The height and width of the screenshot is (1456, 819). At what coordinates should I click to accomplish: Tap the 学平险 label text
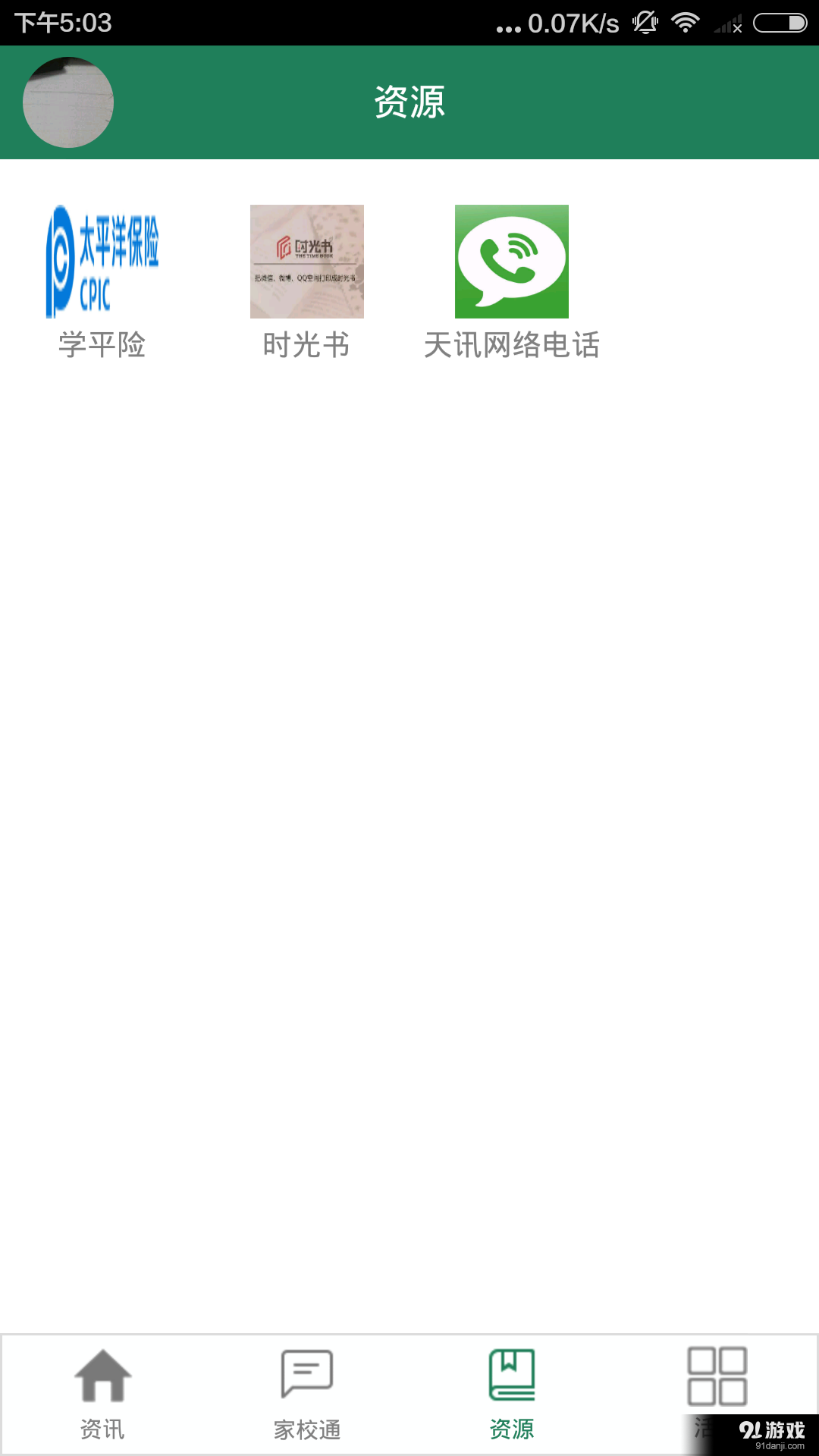(x=104, y=347)
